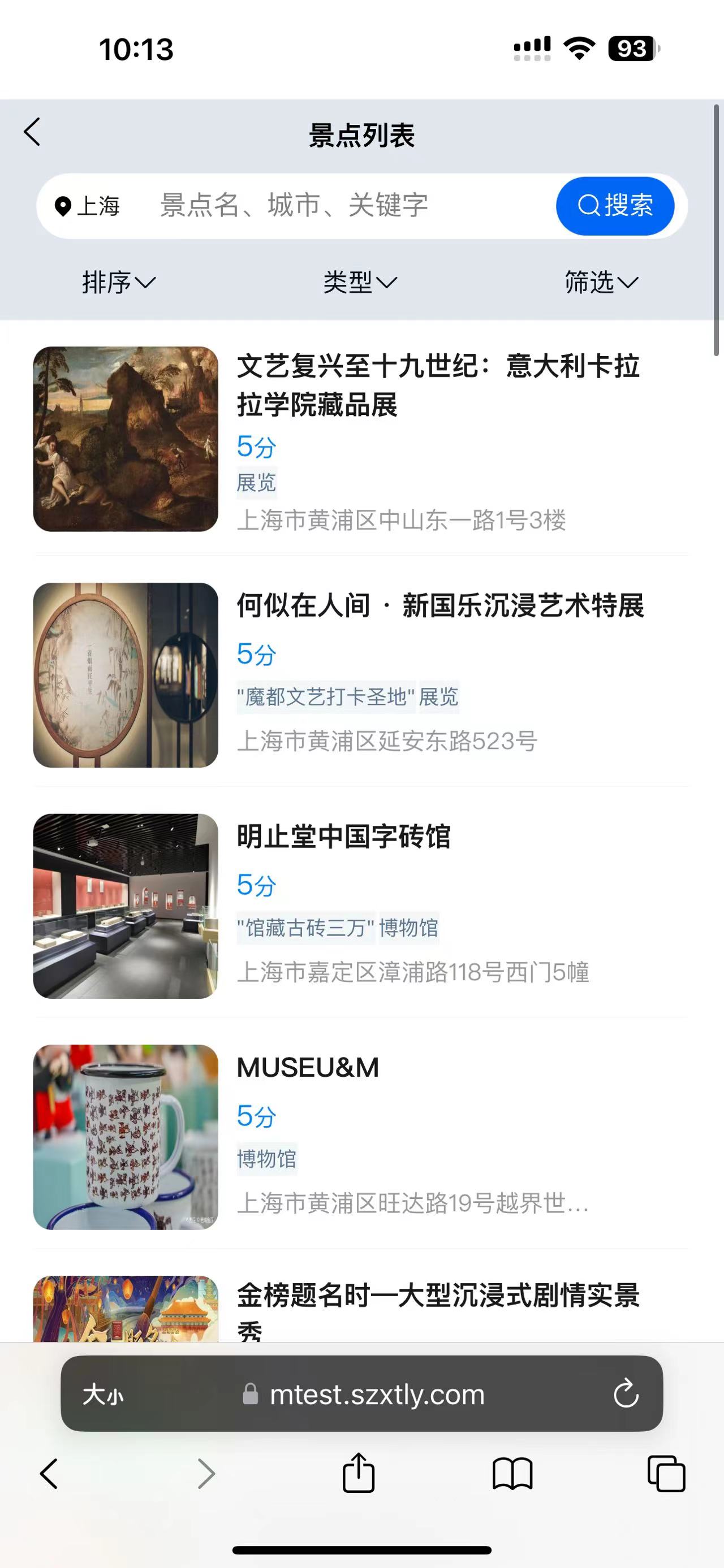Change the city from 上海
The image size is (724, 1568).
88,206
